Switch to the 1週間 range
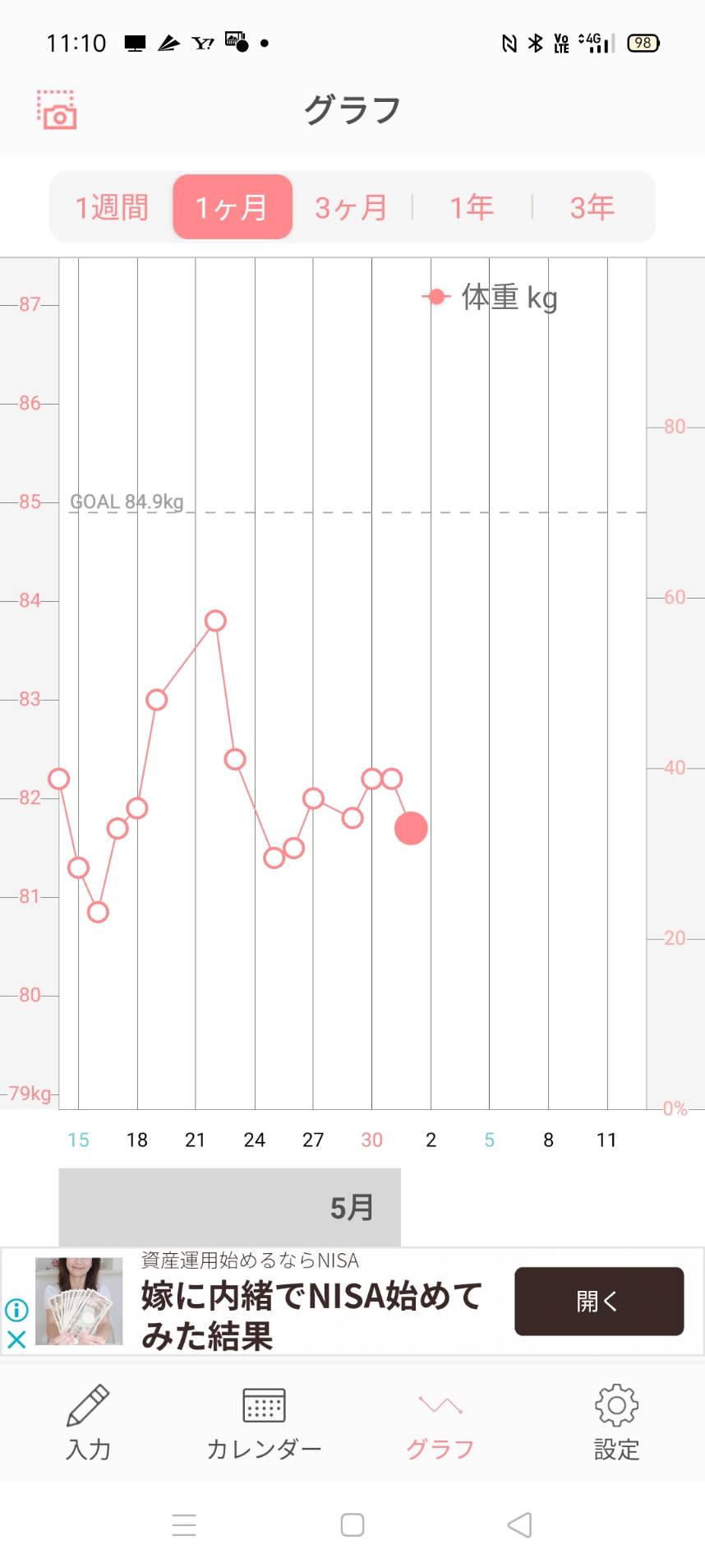This screenshot has width=705, height=1568. coord(112,207)
